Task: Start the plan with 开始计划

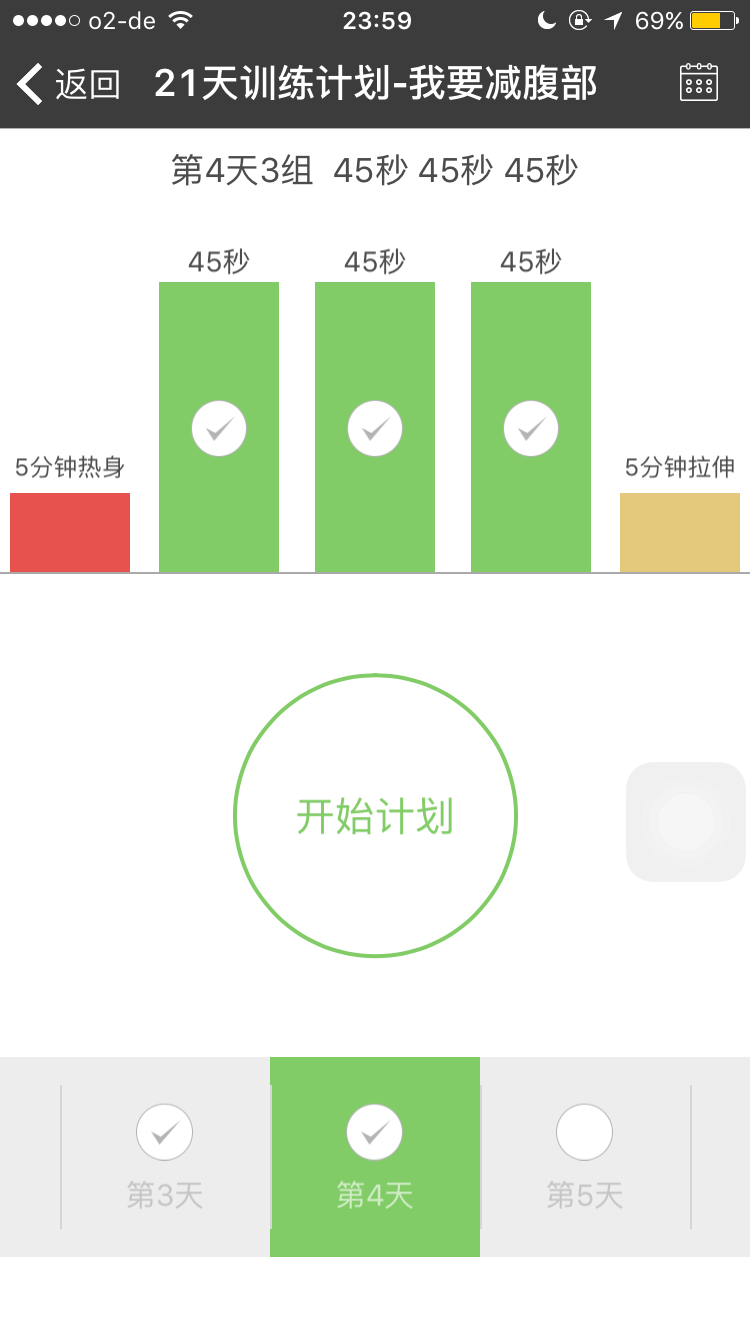Action: (x=375, y=816)
